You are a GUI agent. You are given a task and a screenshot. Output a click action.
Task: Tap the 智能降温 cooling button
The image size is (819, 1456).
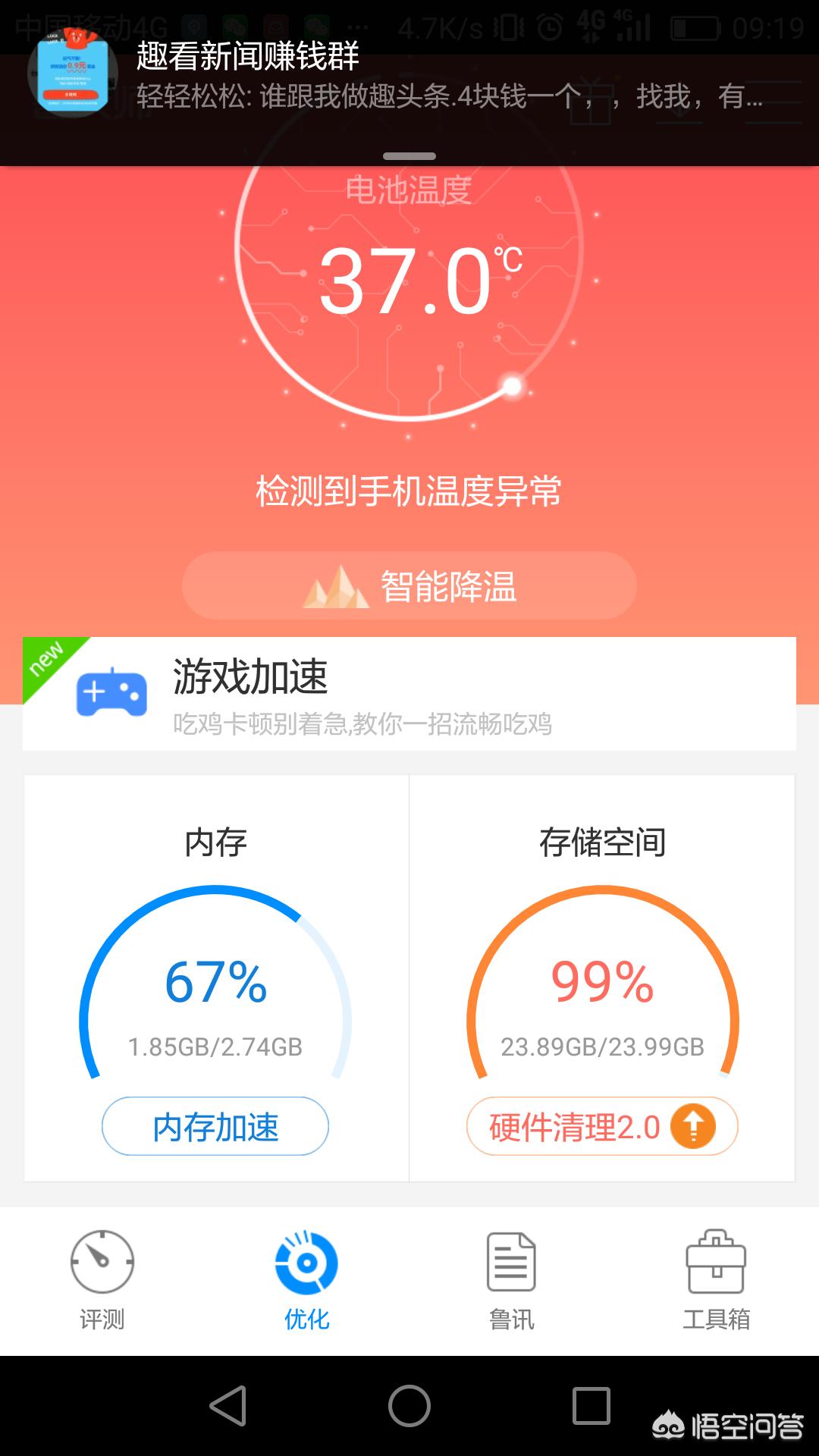pyautogui.click(x=409, y=585)
